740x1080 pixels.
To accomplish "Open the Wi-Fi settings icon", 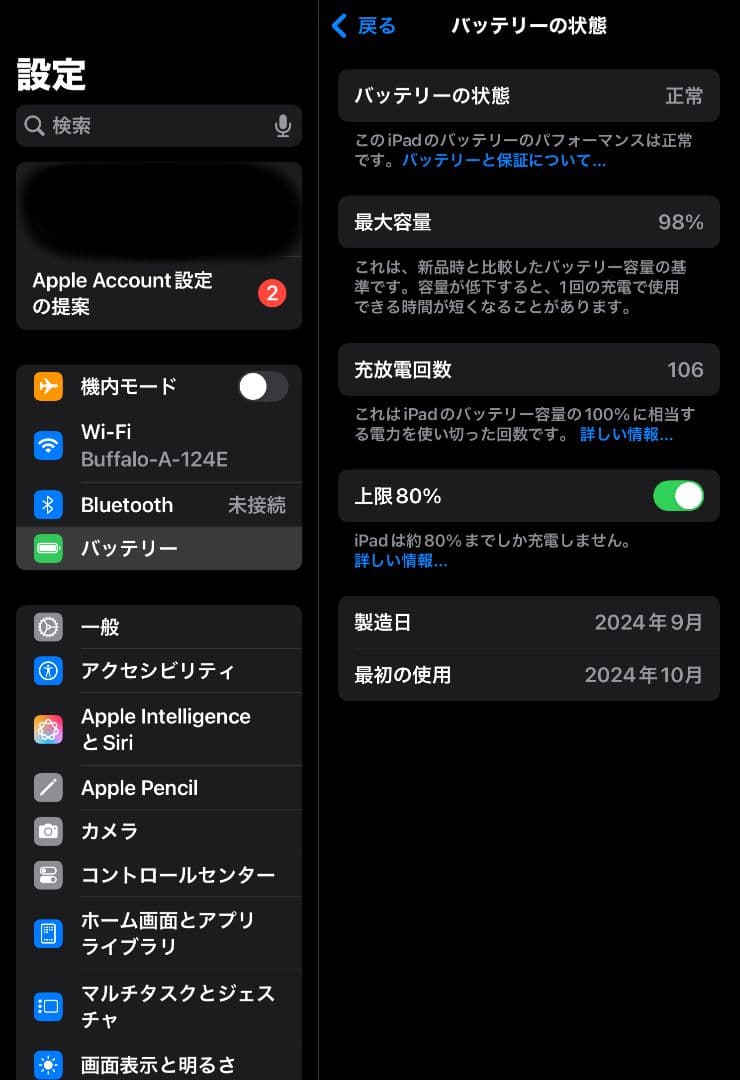I will tap(49, 443).
